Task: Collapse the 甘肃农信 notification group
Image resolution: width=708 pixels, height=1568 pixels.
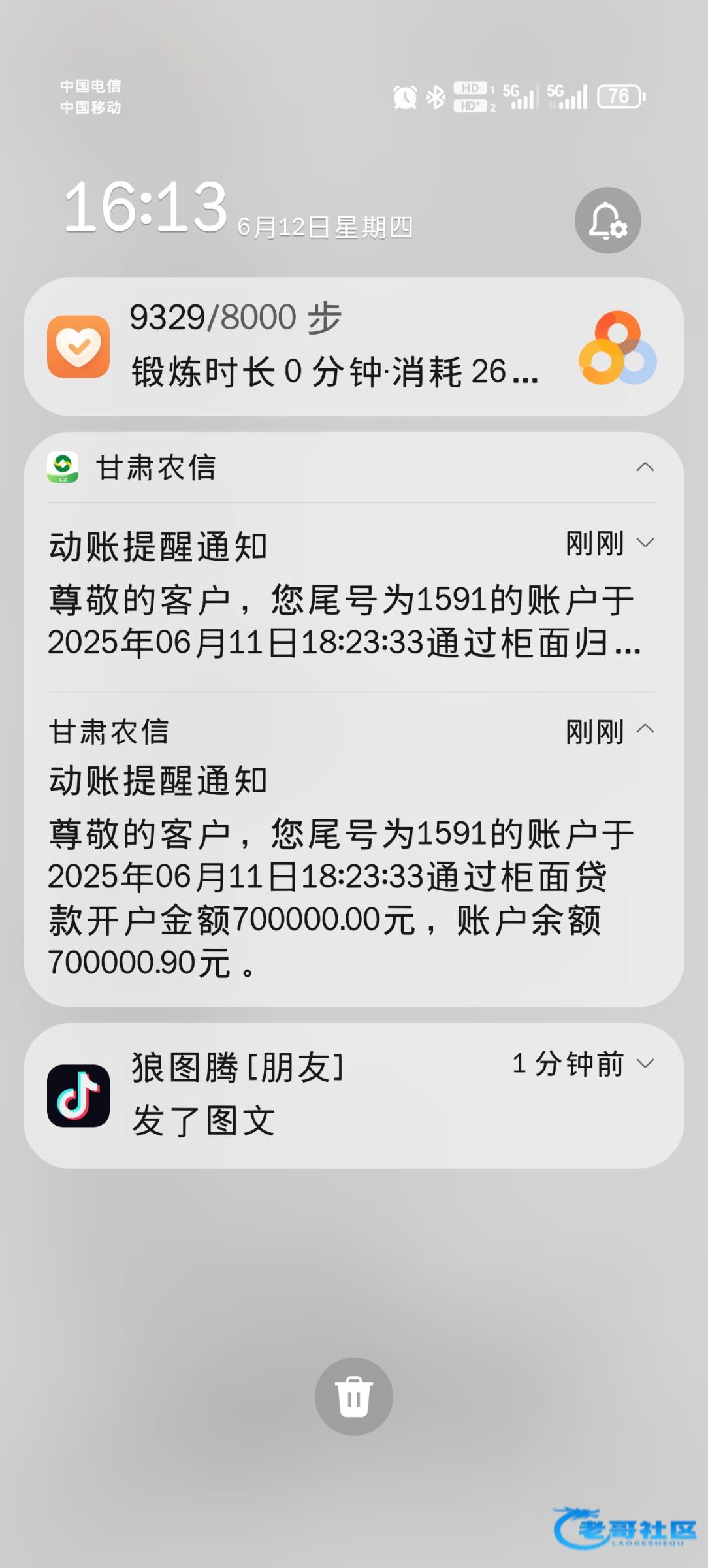Action: tap(645, 466)
